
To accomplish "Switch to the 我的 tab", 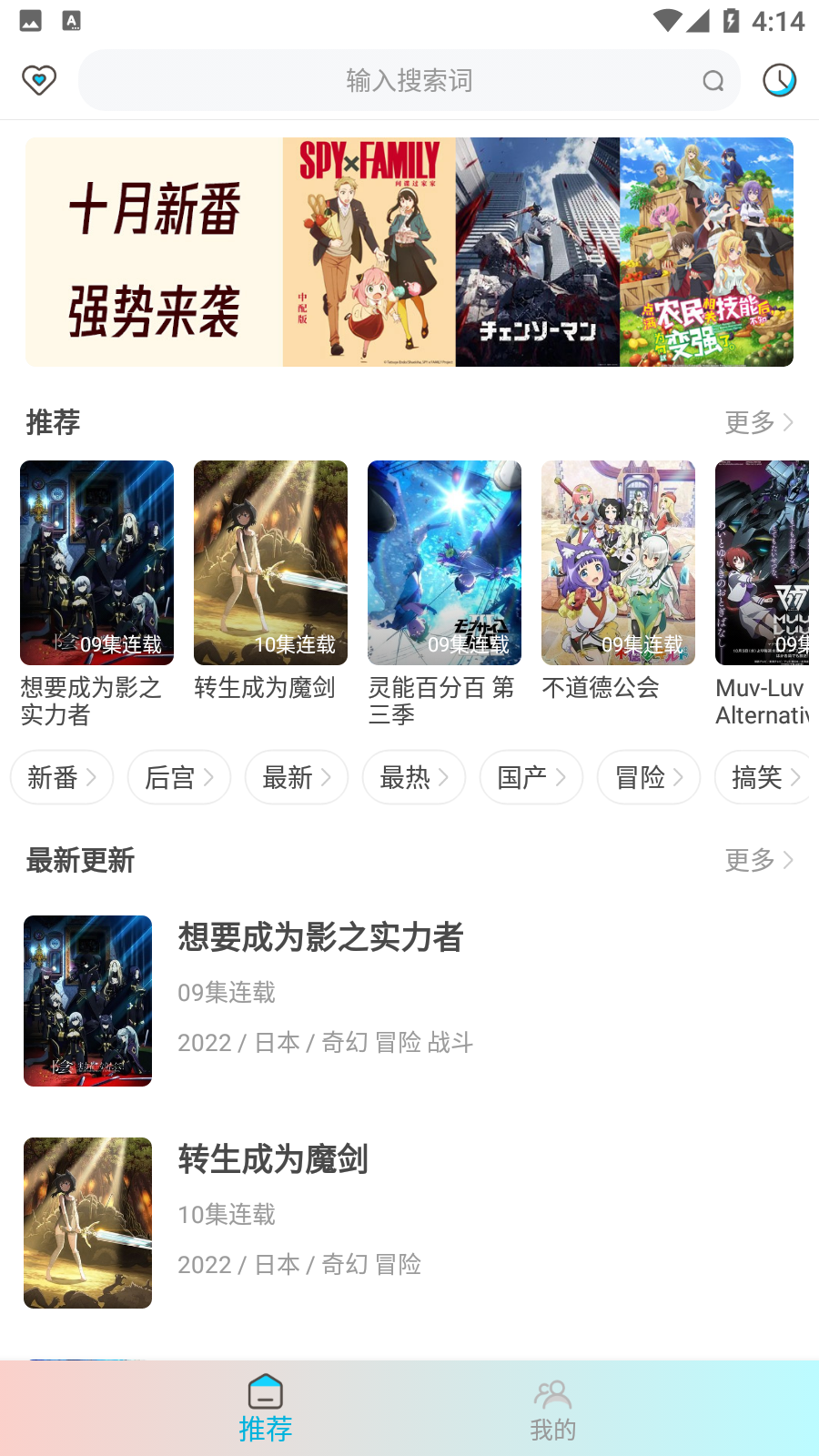I will (x=553, y=1406).
